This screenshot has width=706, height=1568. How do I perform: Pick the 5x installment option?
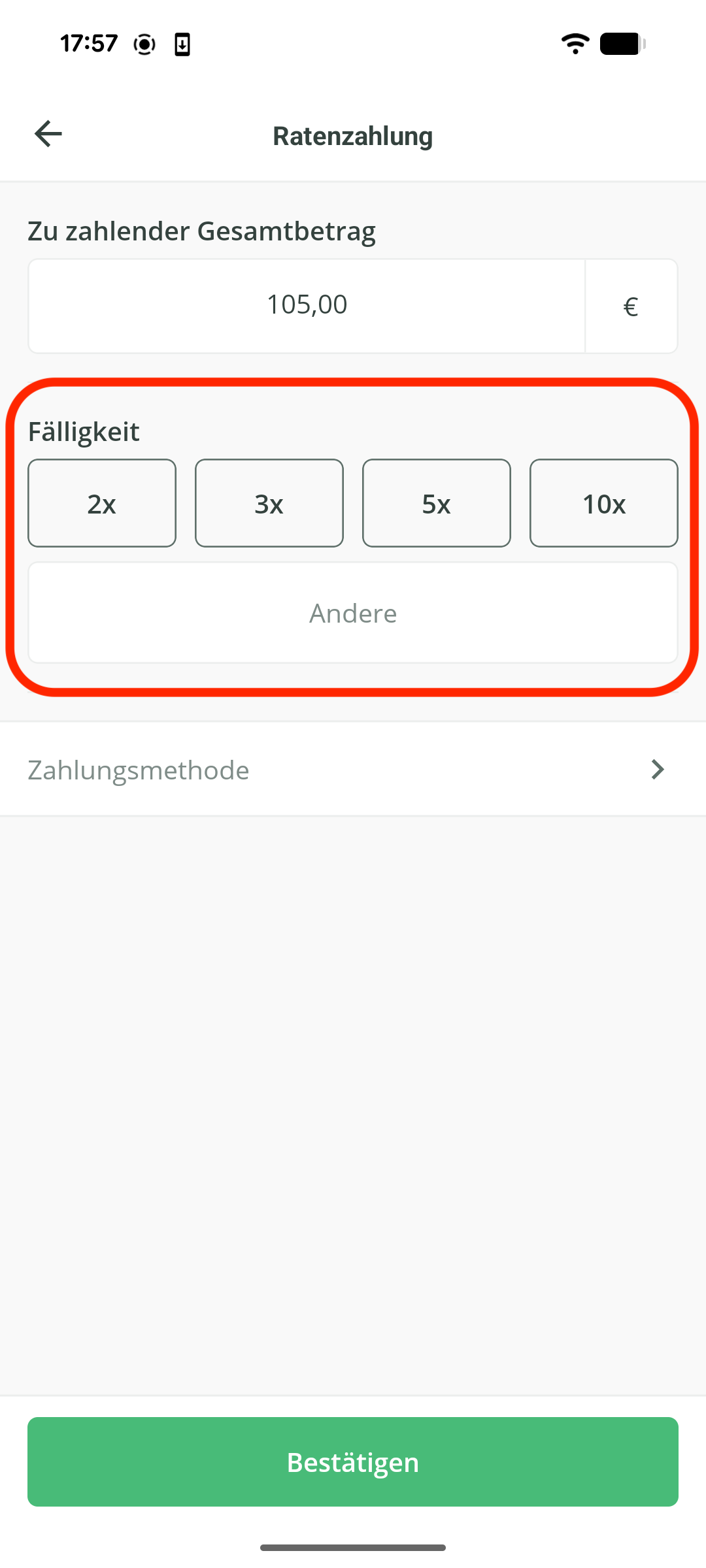pos(437,503)
